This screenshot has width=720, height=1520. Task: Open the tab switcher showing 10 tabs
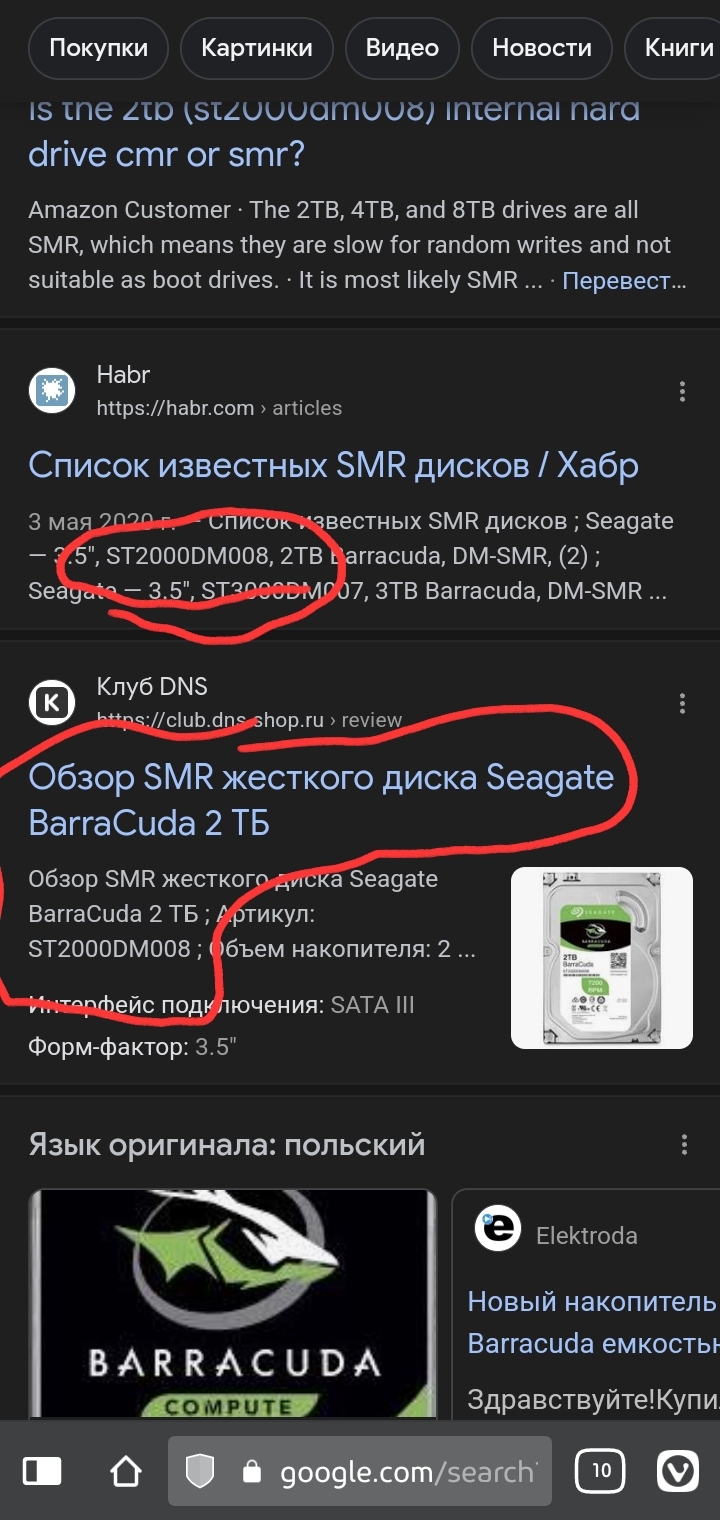point(600,1471)
